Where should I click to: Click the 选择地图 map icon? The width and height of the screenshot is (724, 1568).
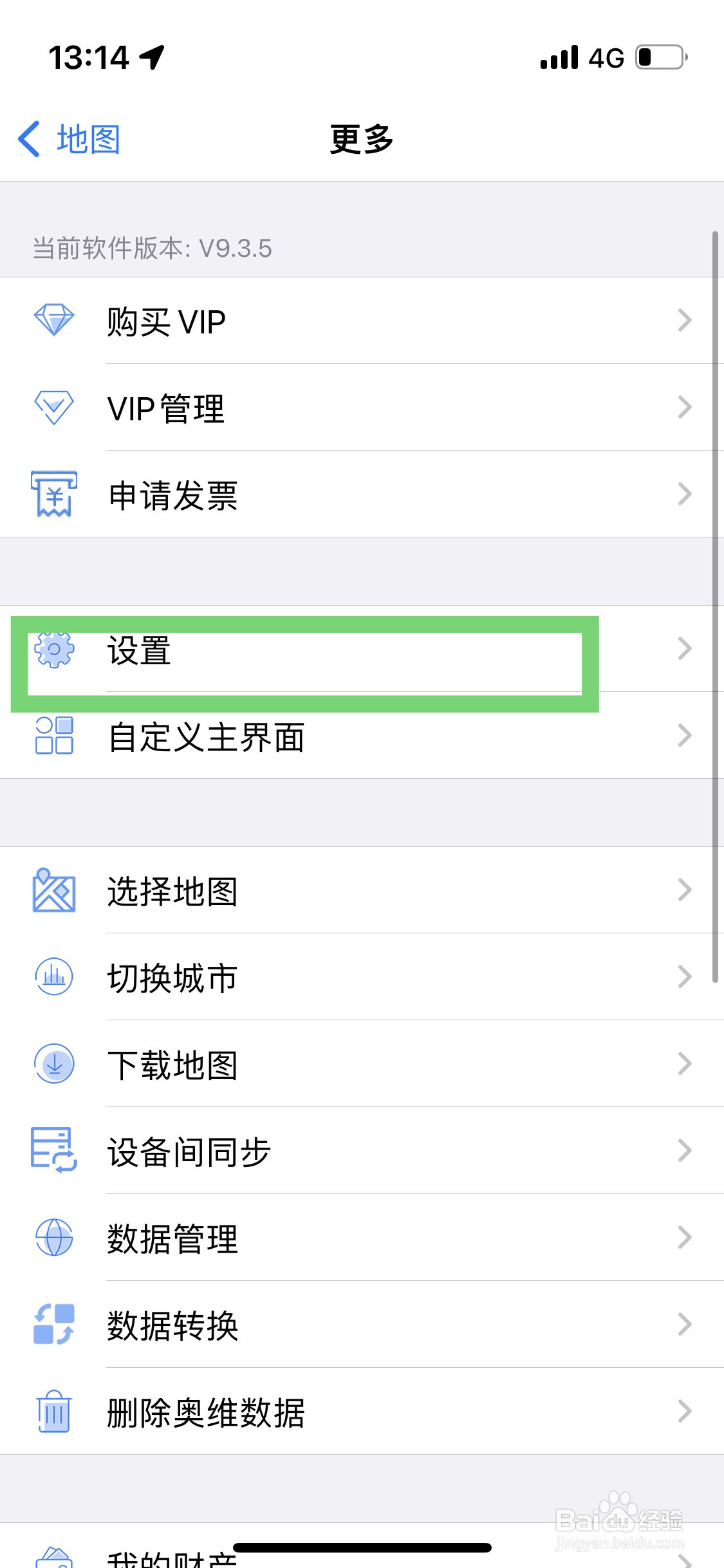[54, 891]
